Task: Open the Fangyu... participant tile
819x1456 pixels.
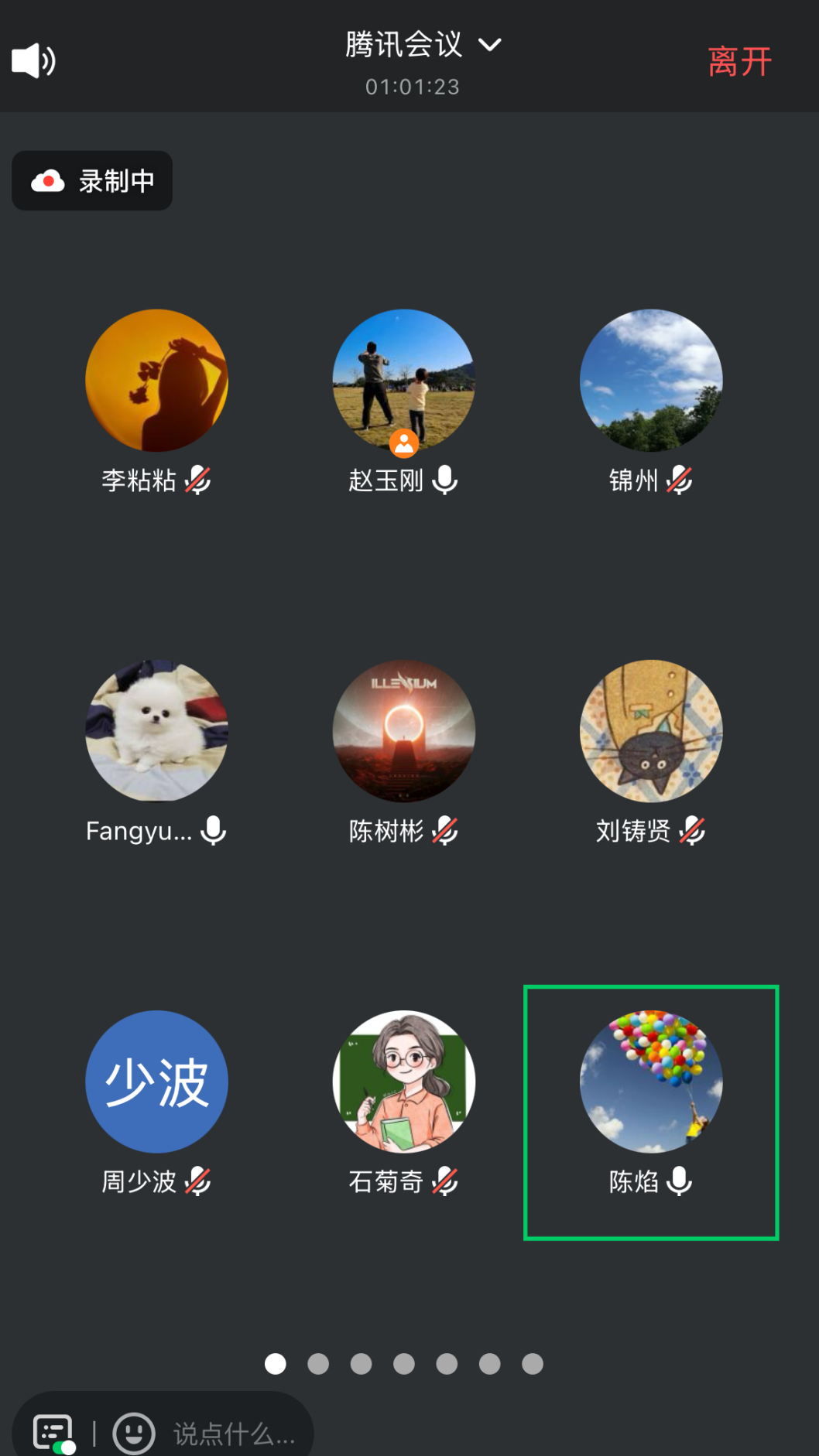Action: pyautogui.click(x=156, y=731)
